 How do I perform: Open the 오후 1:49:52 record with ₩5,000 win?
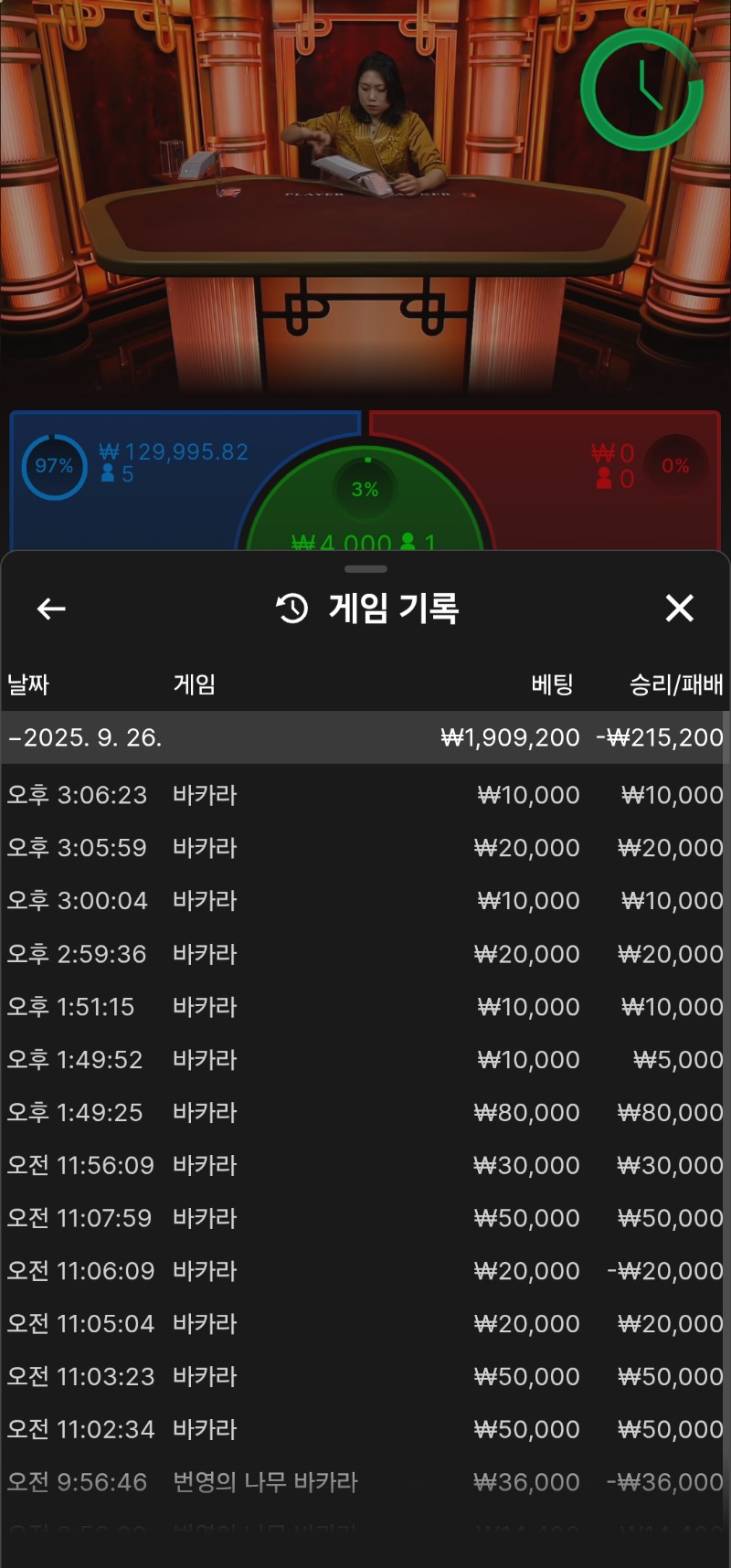[x=365, y=1060]
